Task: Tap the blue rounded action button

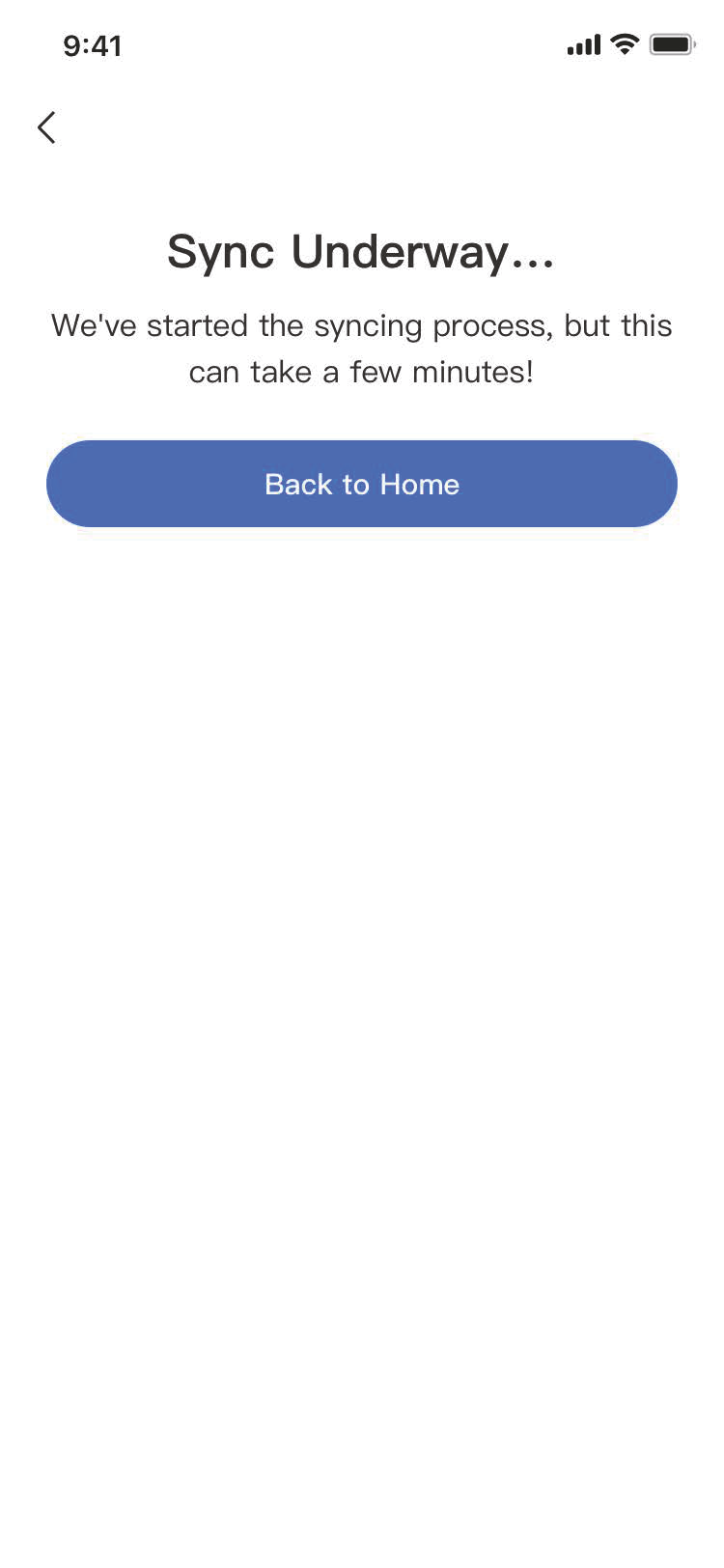Action: [361, 484]
